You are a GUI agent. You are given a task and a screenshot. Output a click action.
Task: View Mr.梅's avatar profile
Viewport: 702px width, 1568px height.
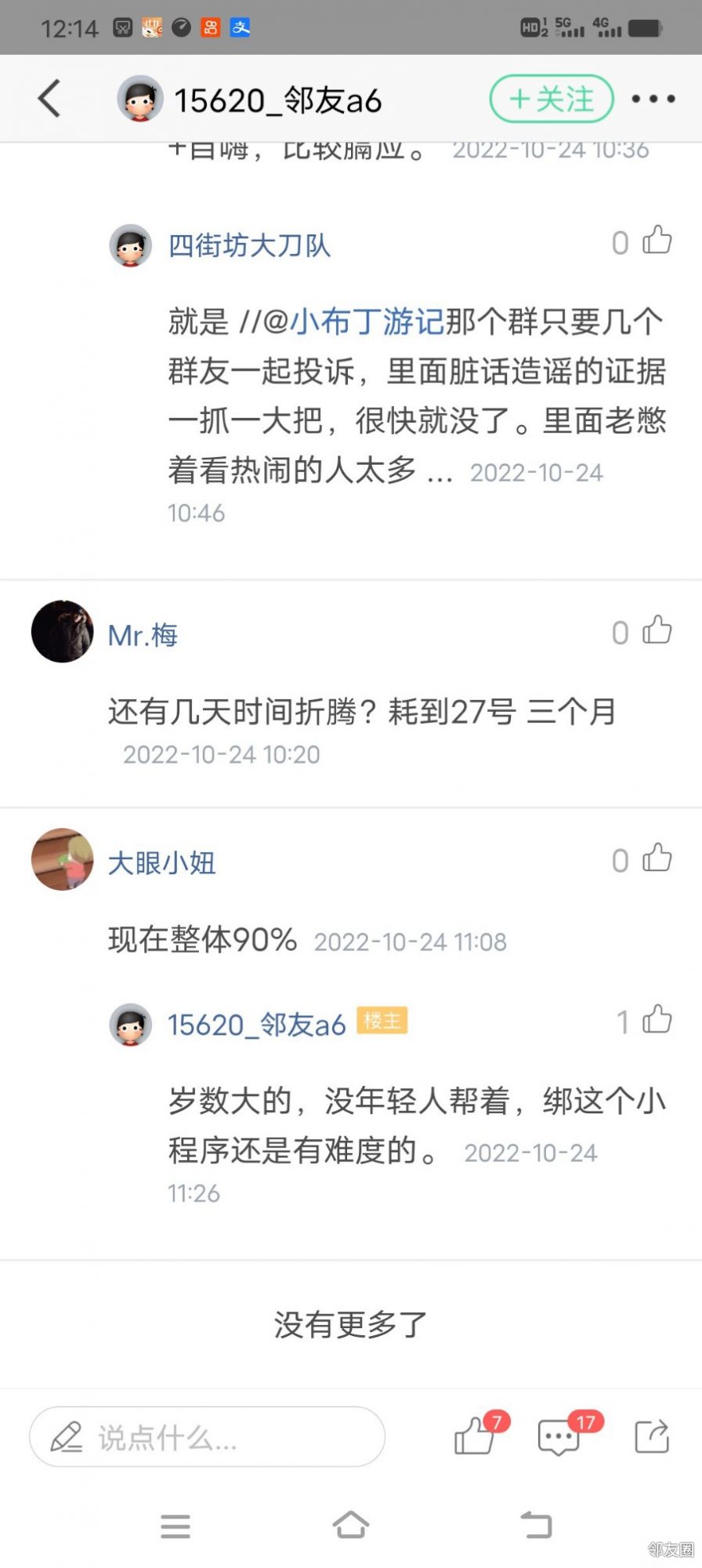pos(62,631)
